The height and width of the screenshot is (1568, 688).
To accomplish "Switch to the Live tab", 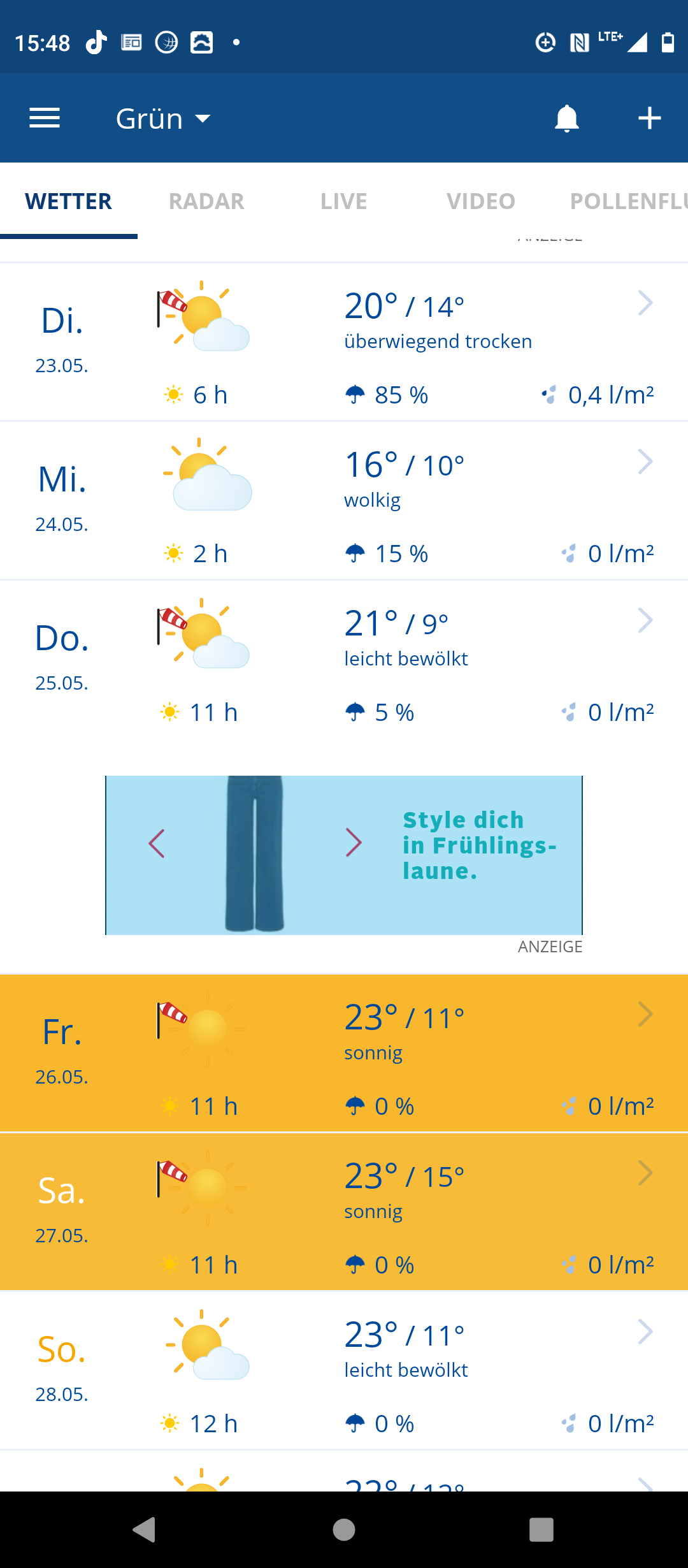I will 343,201.
